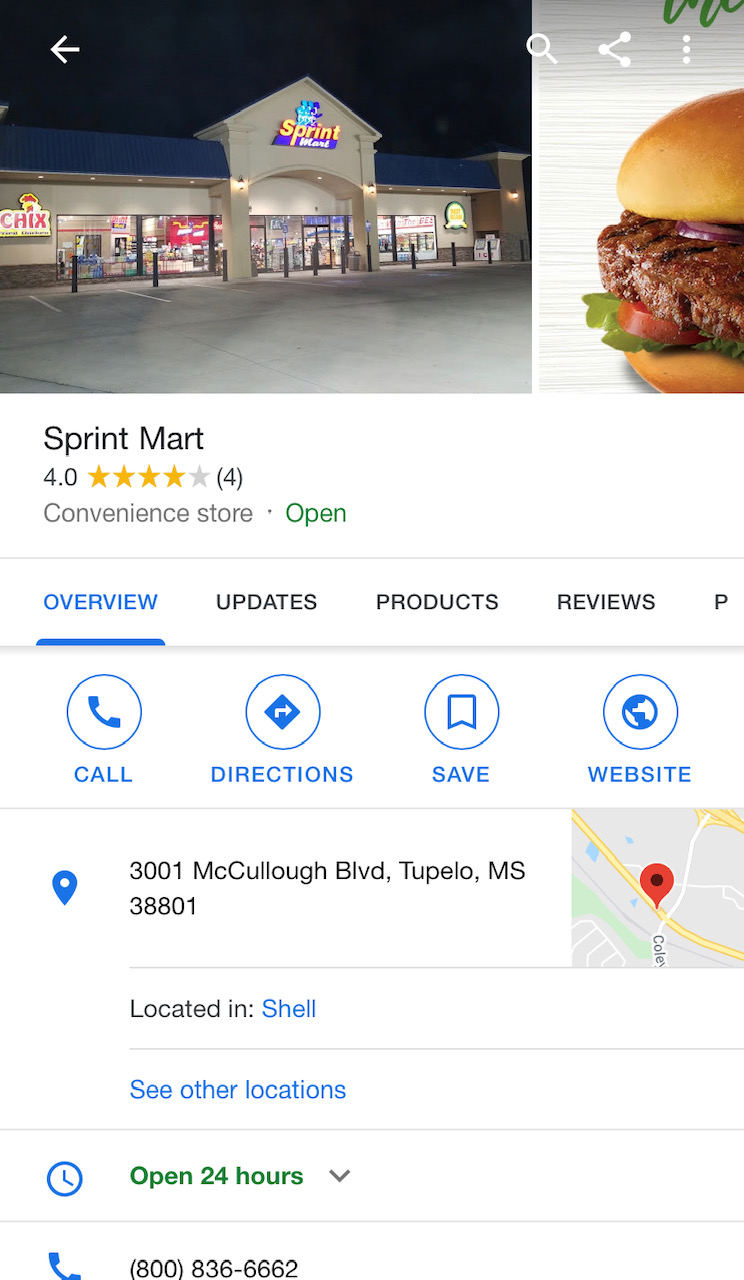Tap See other locations

point(238,1090)
